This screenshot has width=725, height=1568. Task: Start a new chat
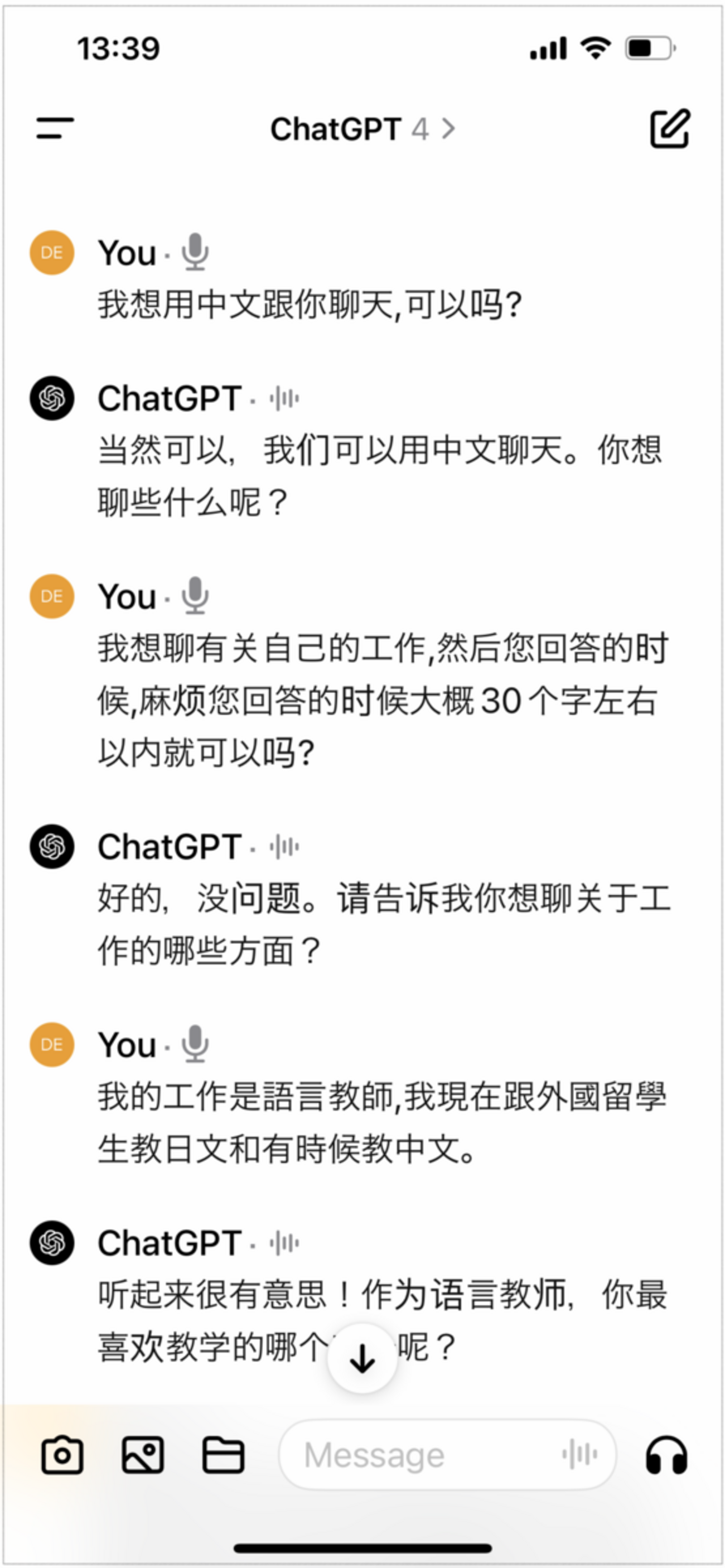coord(670,128)
